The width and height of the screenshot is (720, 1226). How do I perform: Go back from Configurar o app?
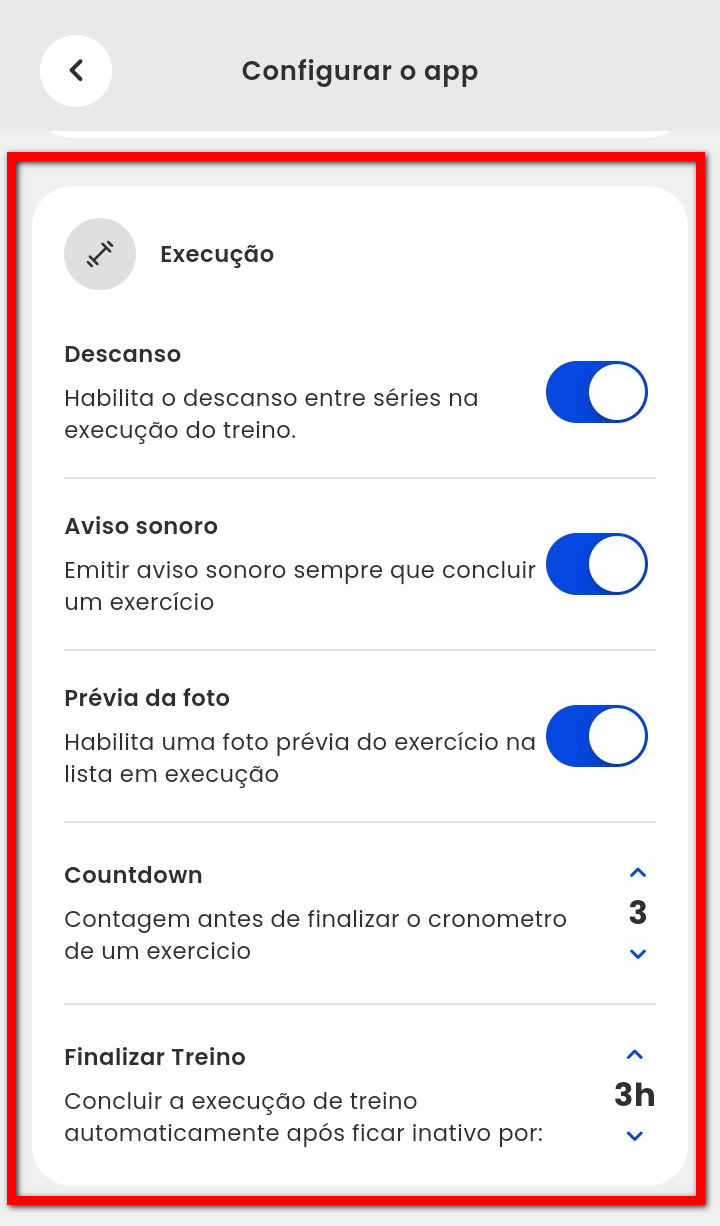76,71
